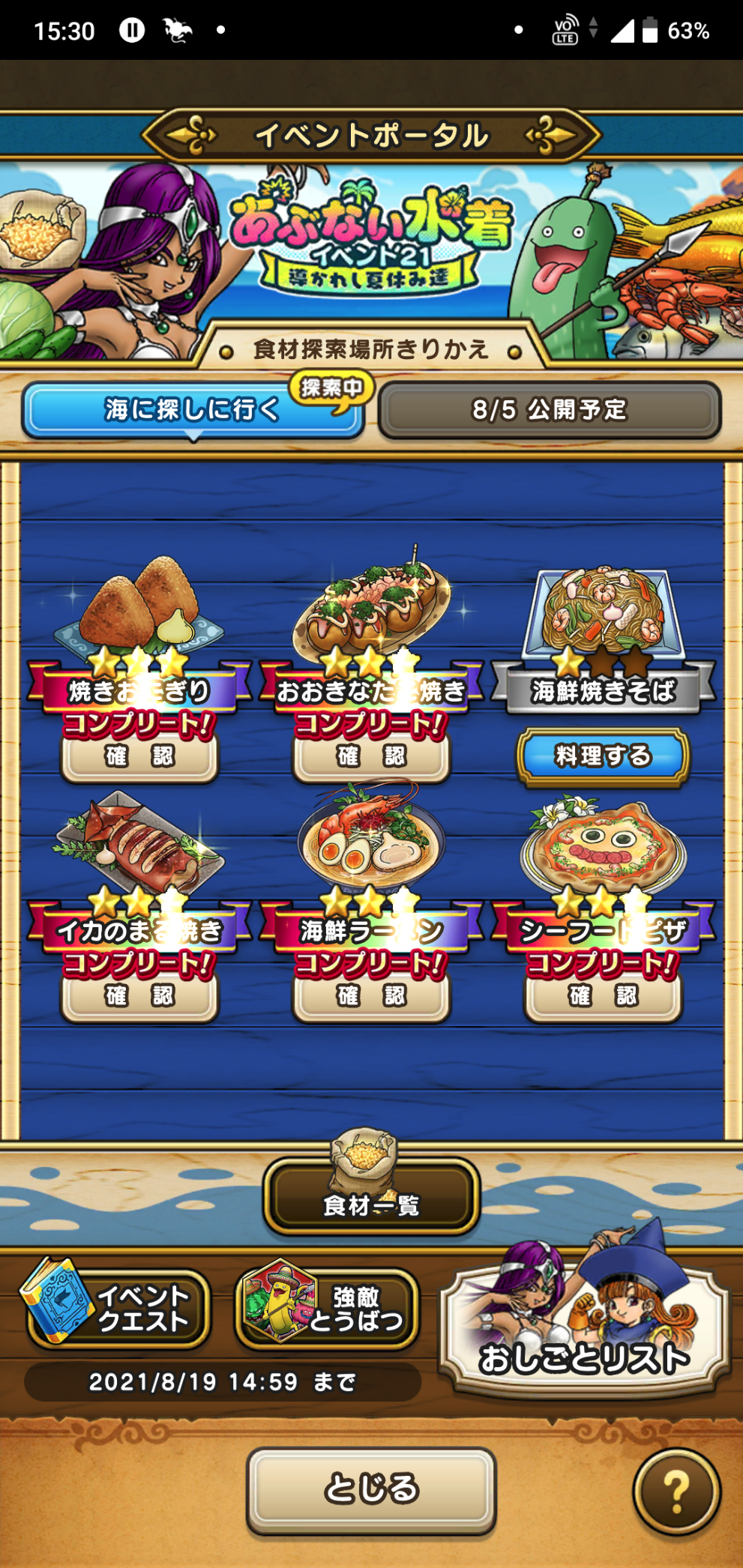Tap 確認 under おおきなたこ焼き
743x1568 pixels.
(x=371, y=756)
